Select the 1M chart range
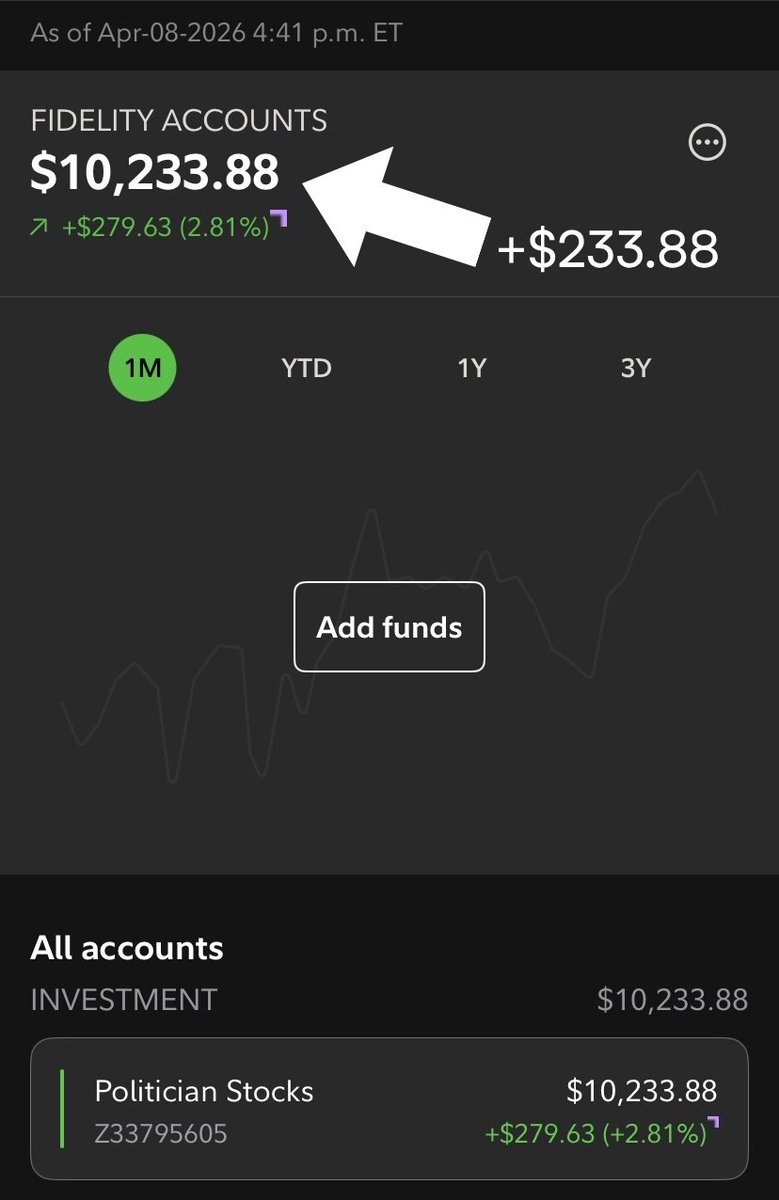This screenshot has width=779, height=1200. point(142,368)
